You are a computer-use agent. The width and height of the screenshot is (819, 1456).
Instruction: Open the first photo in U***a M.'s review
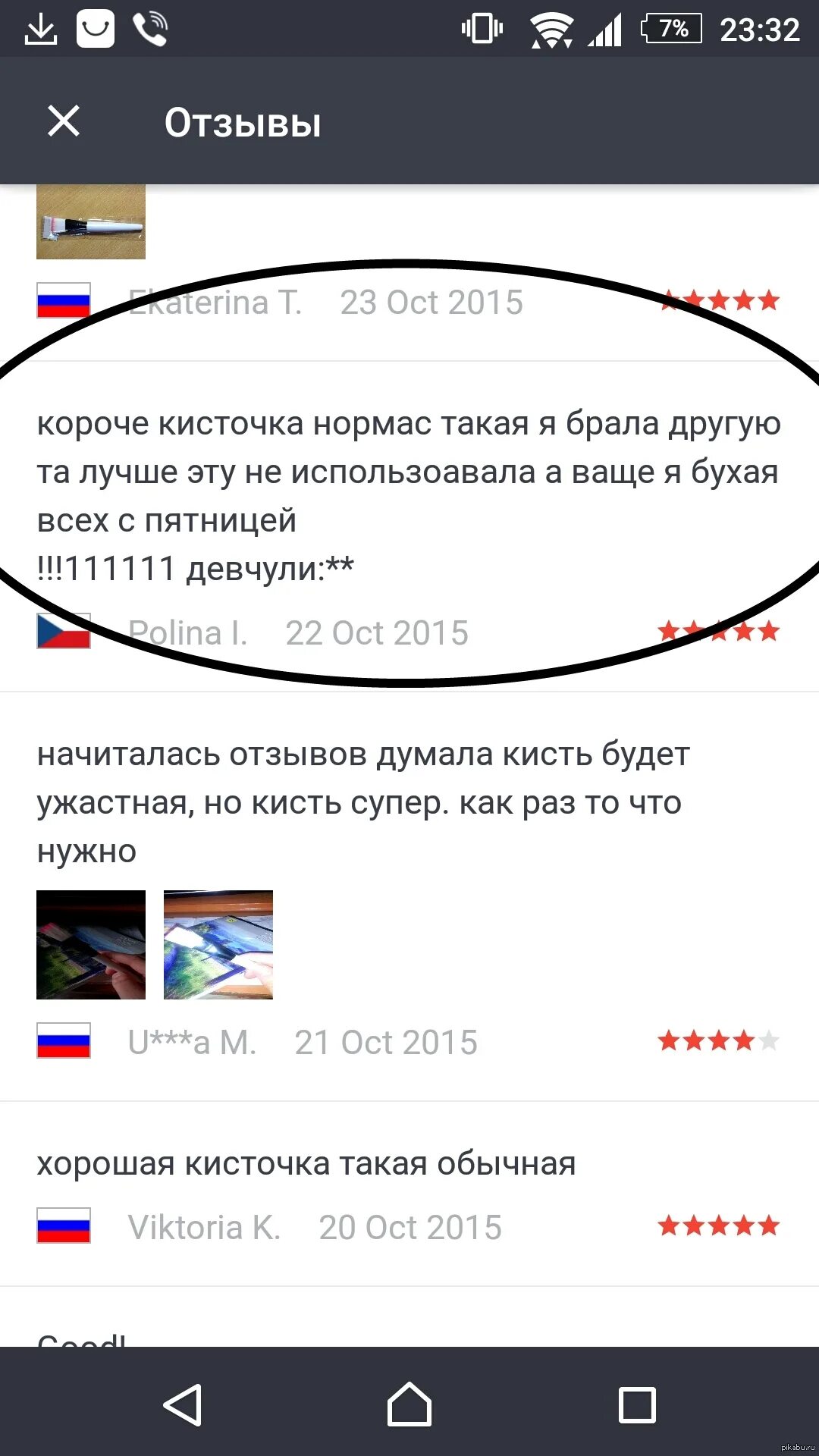pos(91,945)
